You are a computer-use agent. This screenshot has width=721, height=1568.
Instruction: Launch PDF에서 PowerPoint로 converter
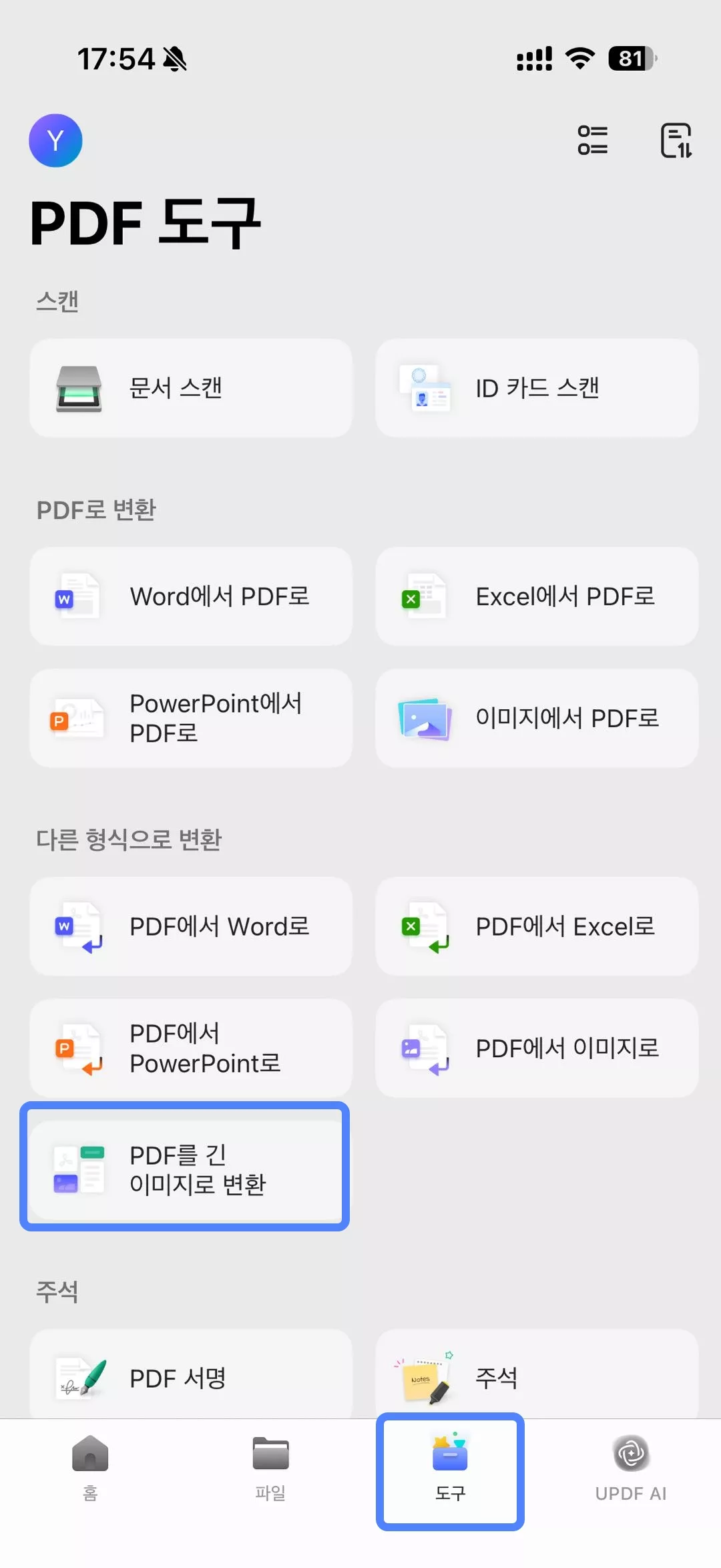pyautogui.click(x=190, y=1048)
